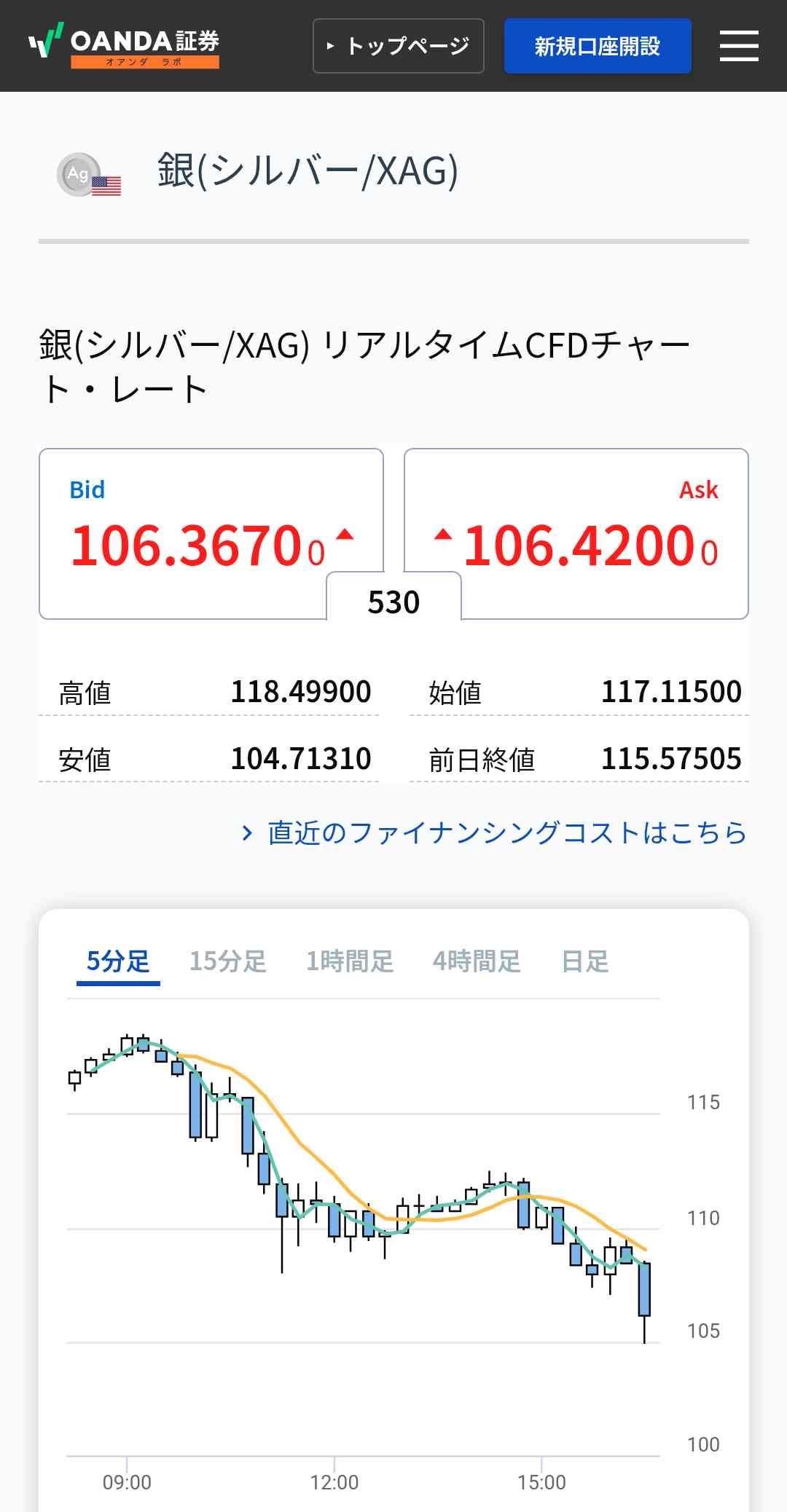Go to トップページ

[x=399, y=46]
